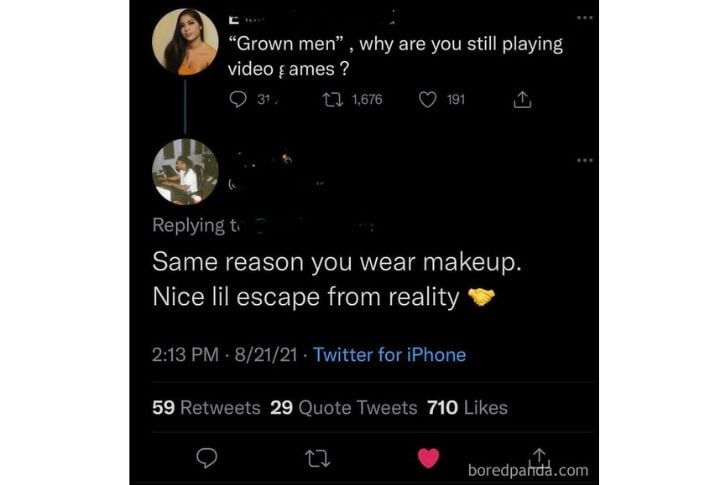
Task: Open the overflow menu on the makeup reply
Action: [x=585, y=160]
